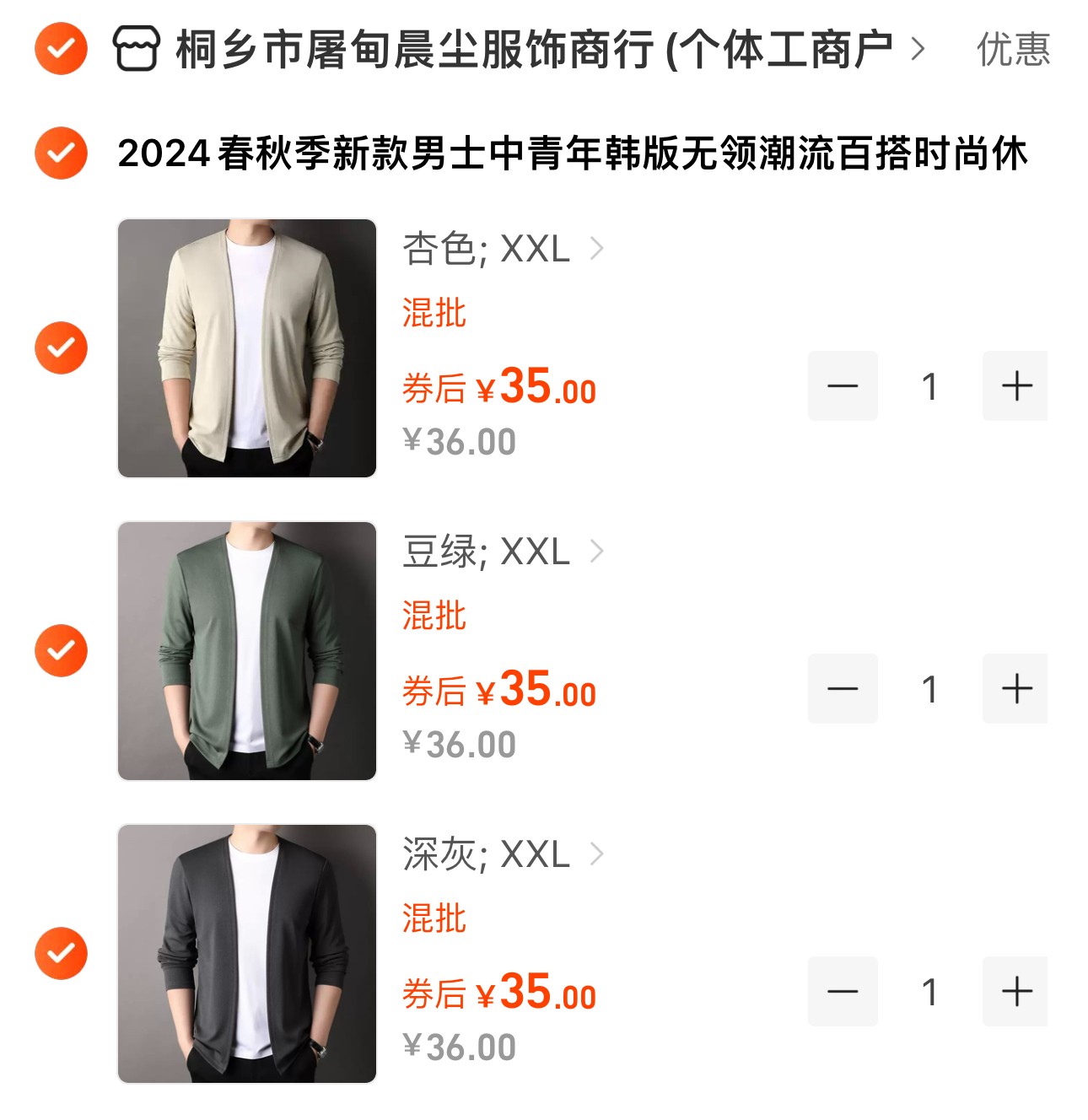This screenshot has height=1120, width=1088.
Task: Tap 优惠 to view store coupons
Action: pos(1012,49)
